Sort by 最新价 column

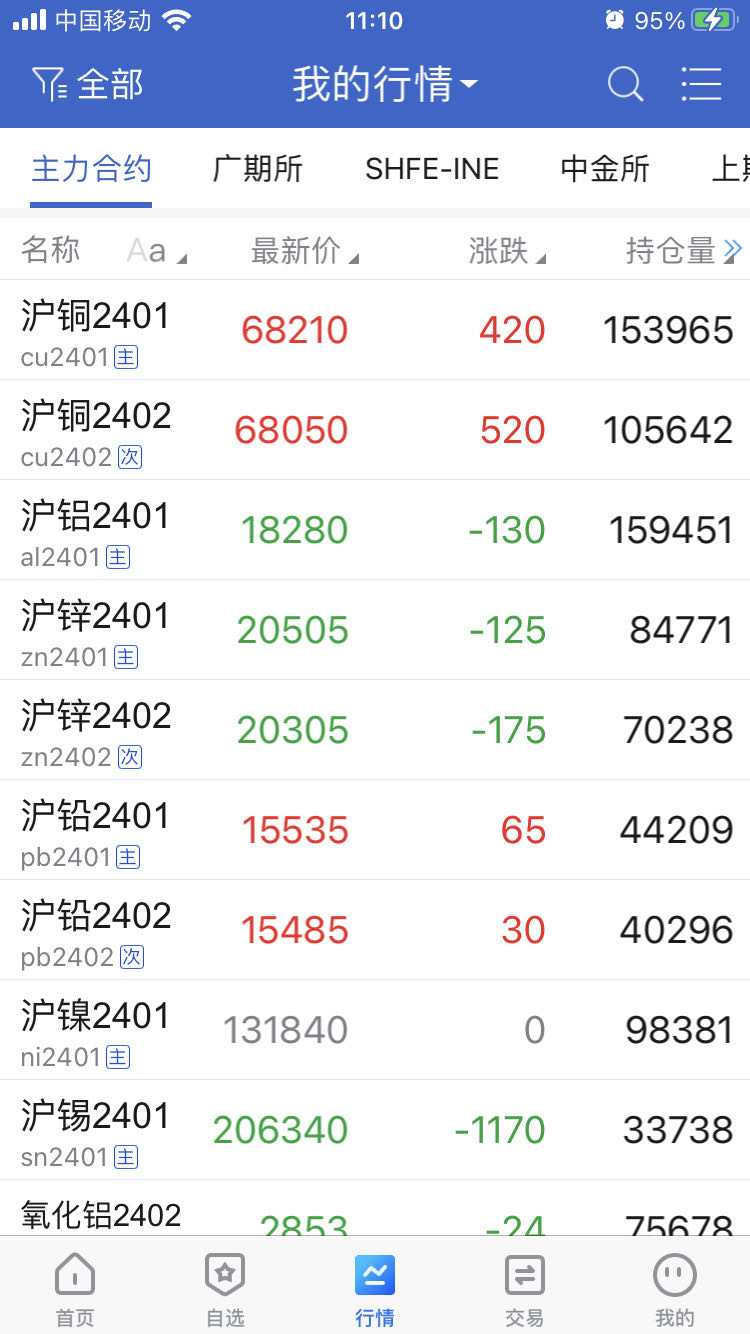tap(304, 251)
